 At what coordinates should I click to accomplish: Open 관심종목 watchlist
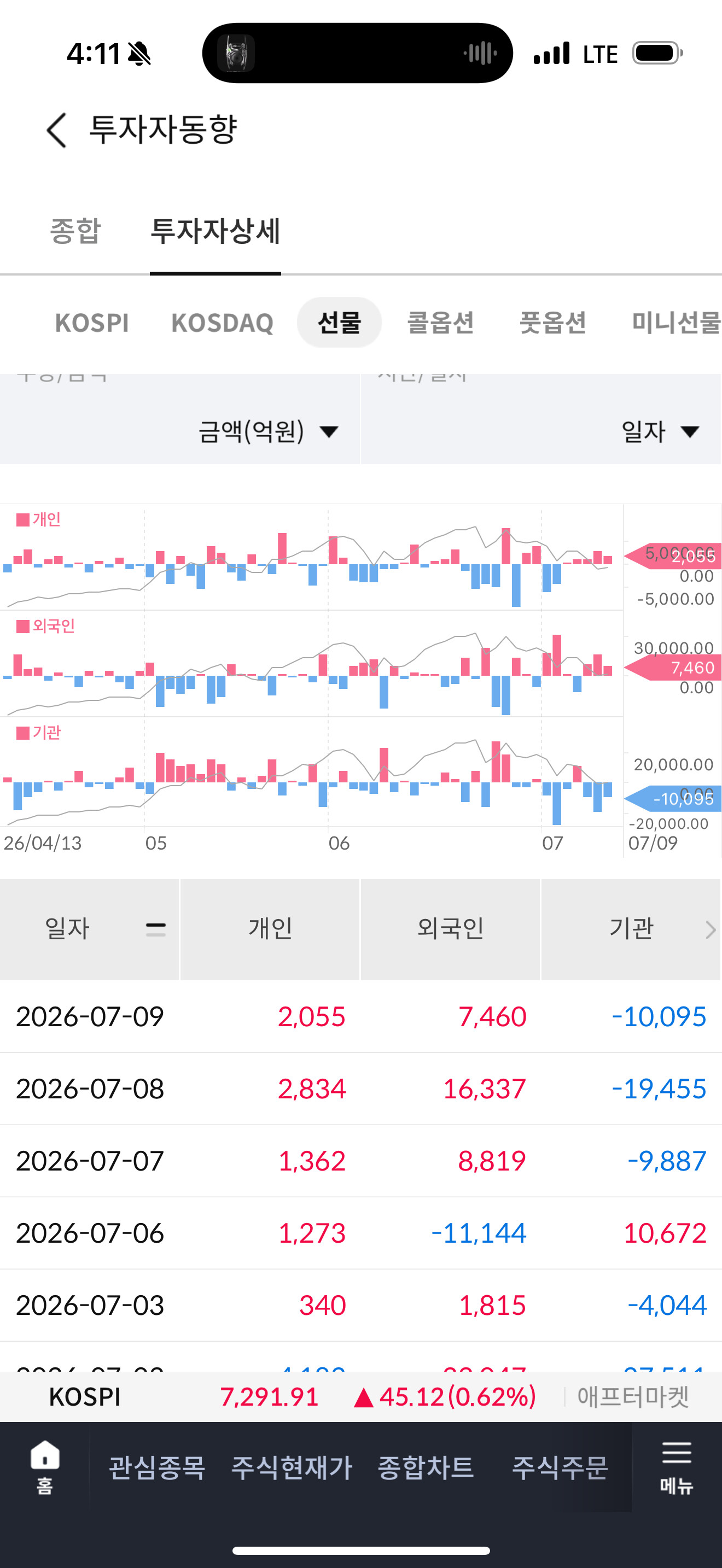pyautogui.click(x=157, y=1467)
